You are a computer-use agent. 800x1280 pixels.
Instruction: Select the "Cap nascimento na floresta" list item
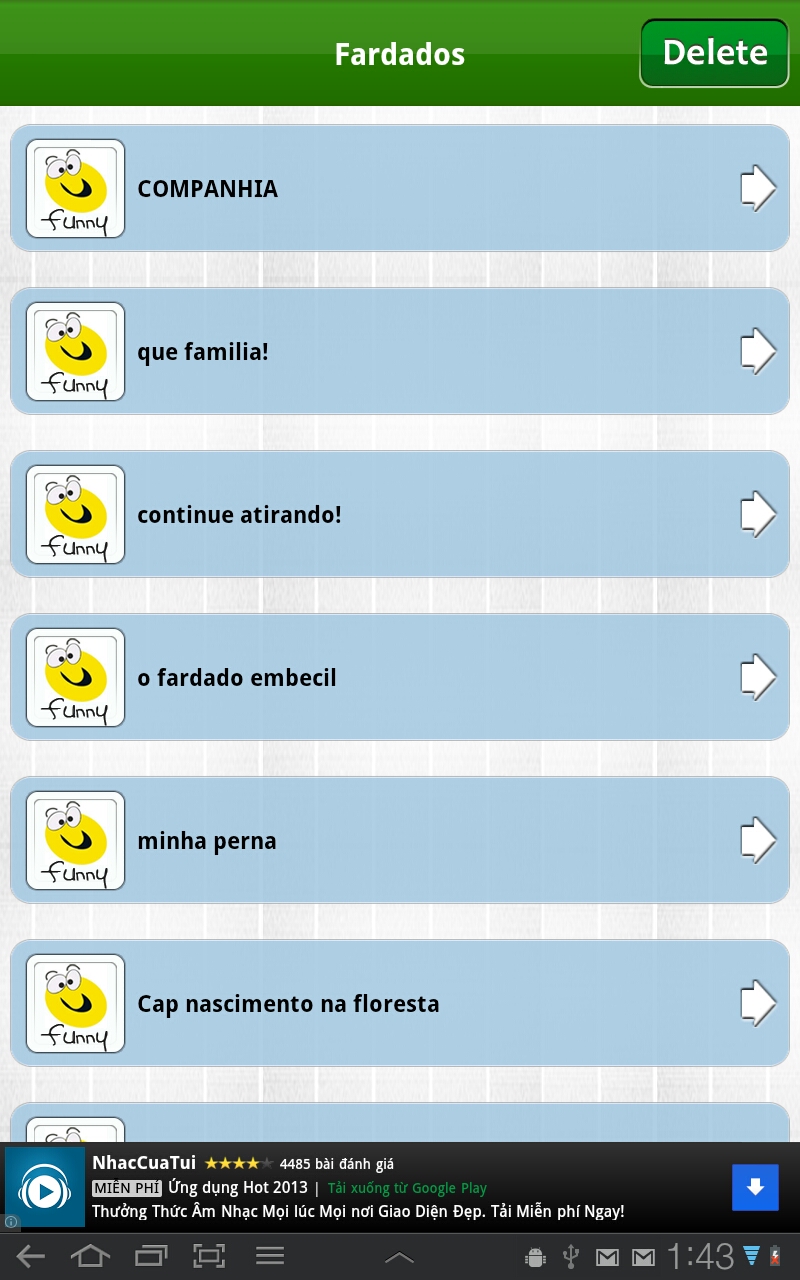(400, 1003)
